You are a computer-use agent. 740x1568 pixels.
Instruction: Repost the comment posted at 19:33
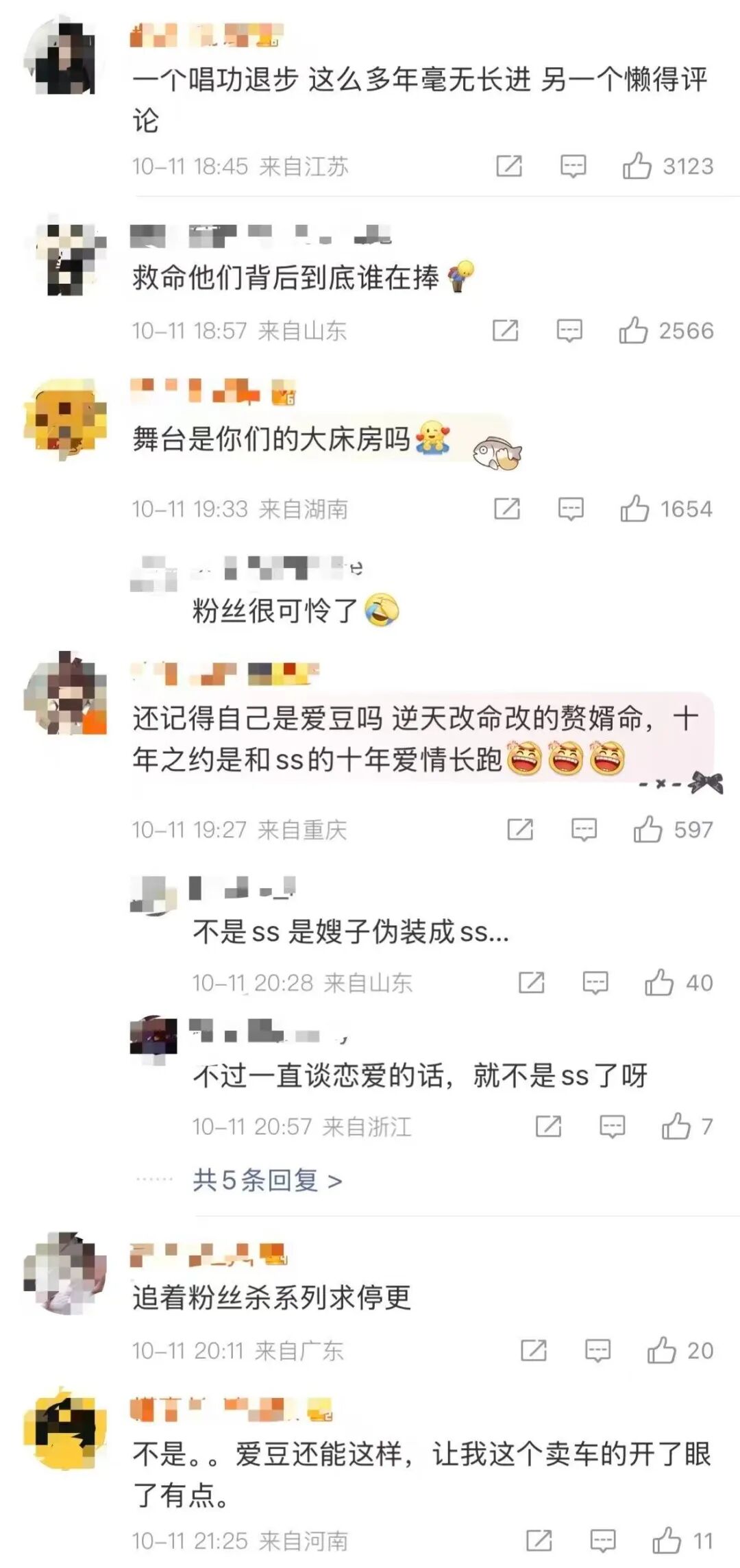point(507,509)
